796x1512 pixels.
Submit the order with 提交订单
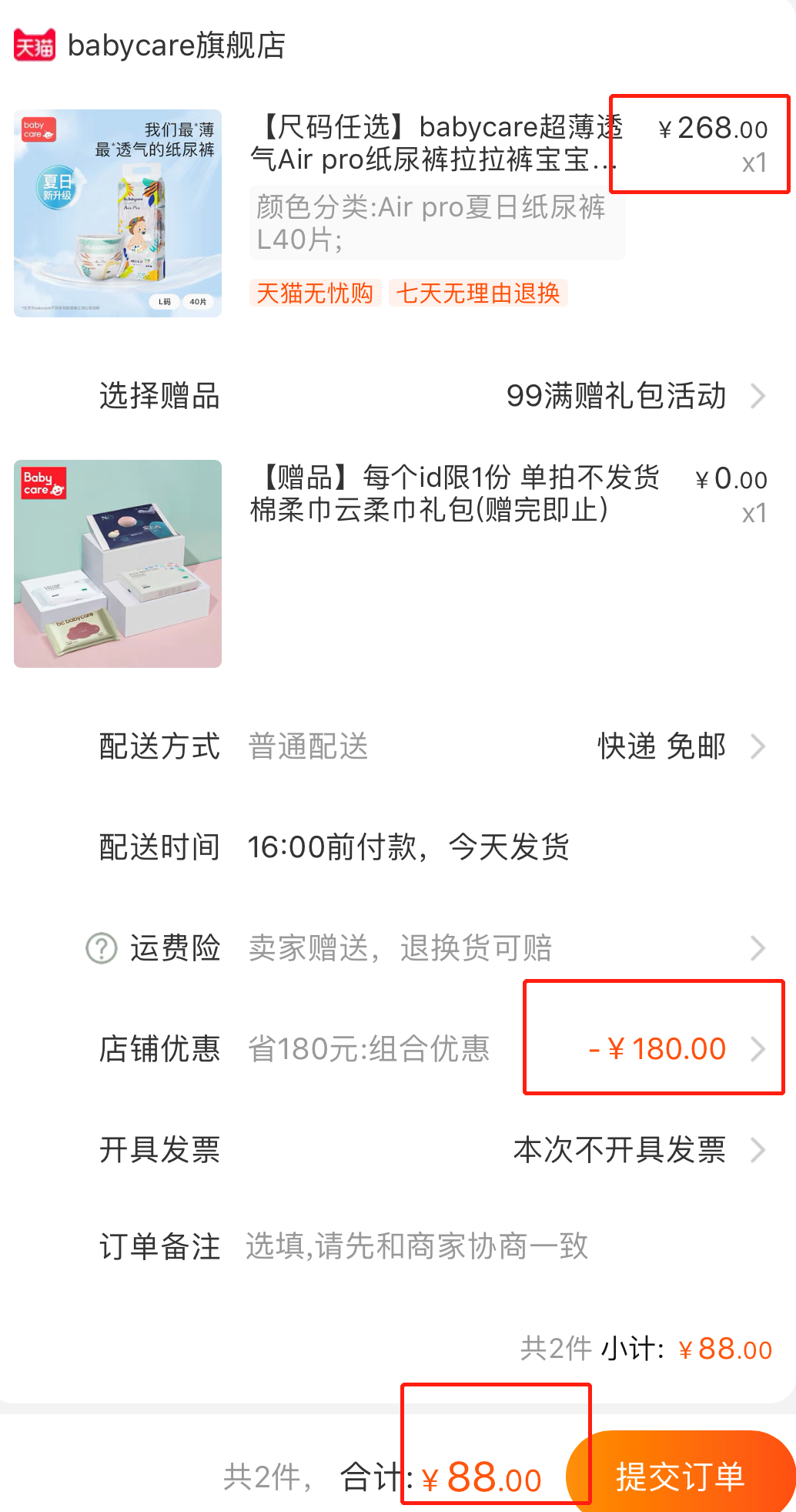tap(681, 1475)
